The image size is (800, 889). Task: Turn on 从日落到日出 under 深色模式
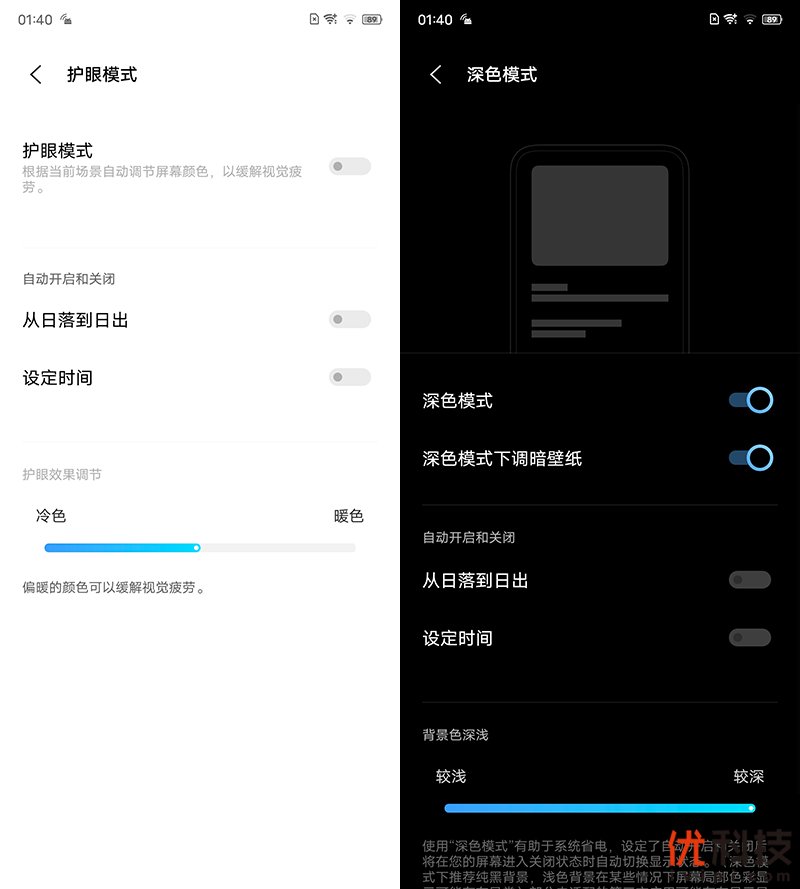tap(750, 580)
